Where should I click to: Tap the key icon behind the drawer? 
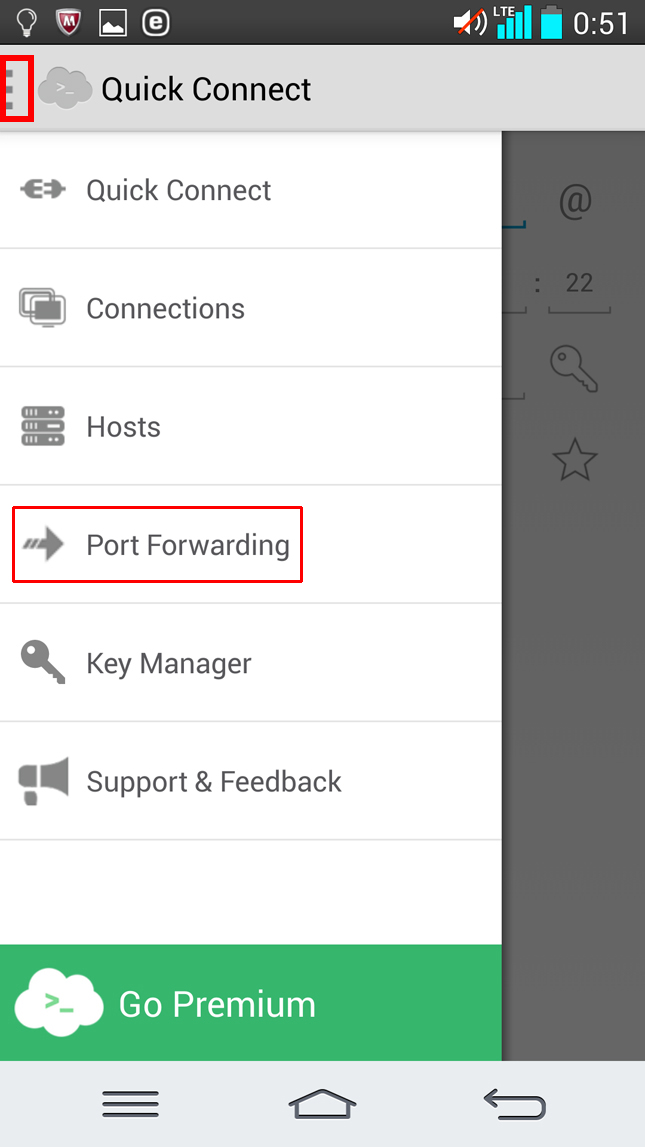point(574,368)
